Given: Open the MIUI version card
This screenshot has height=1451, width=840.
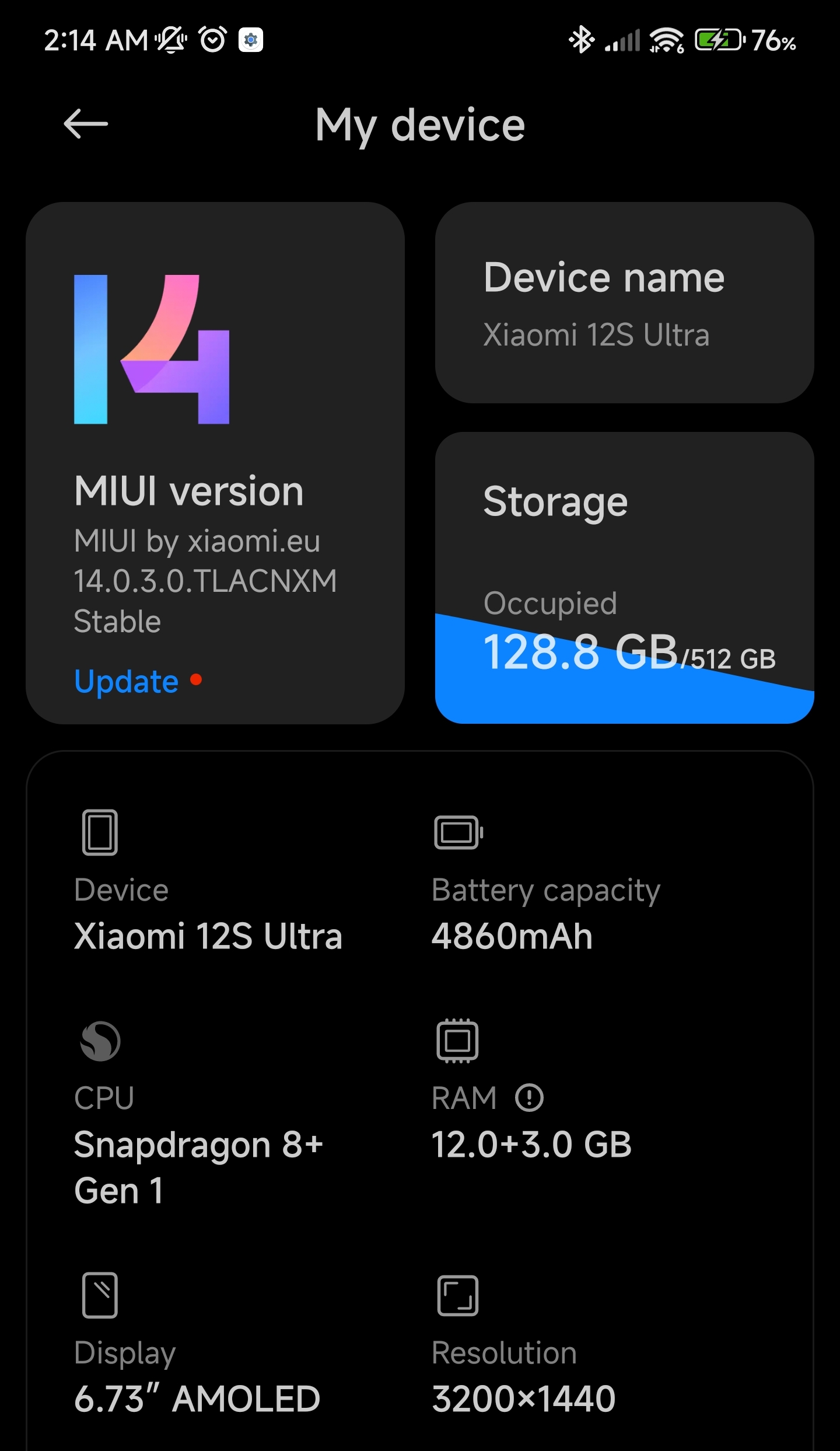Looking at the screenshot, I should tap(215, 463).
